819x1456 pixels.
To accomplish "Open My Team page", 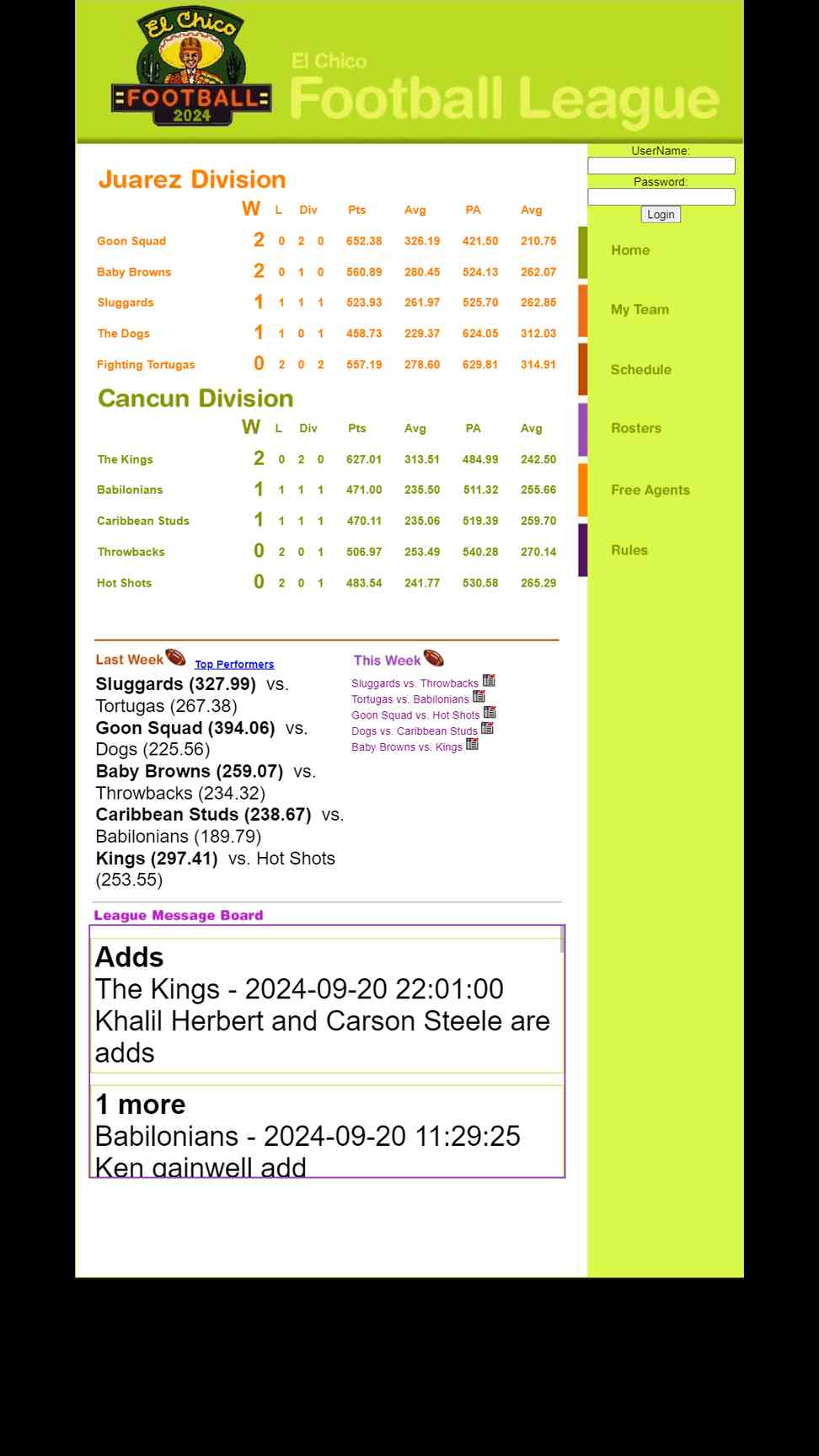I will pyautogui.click(x=640, y=309).
